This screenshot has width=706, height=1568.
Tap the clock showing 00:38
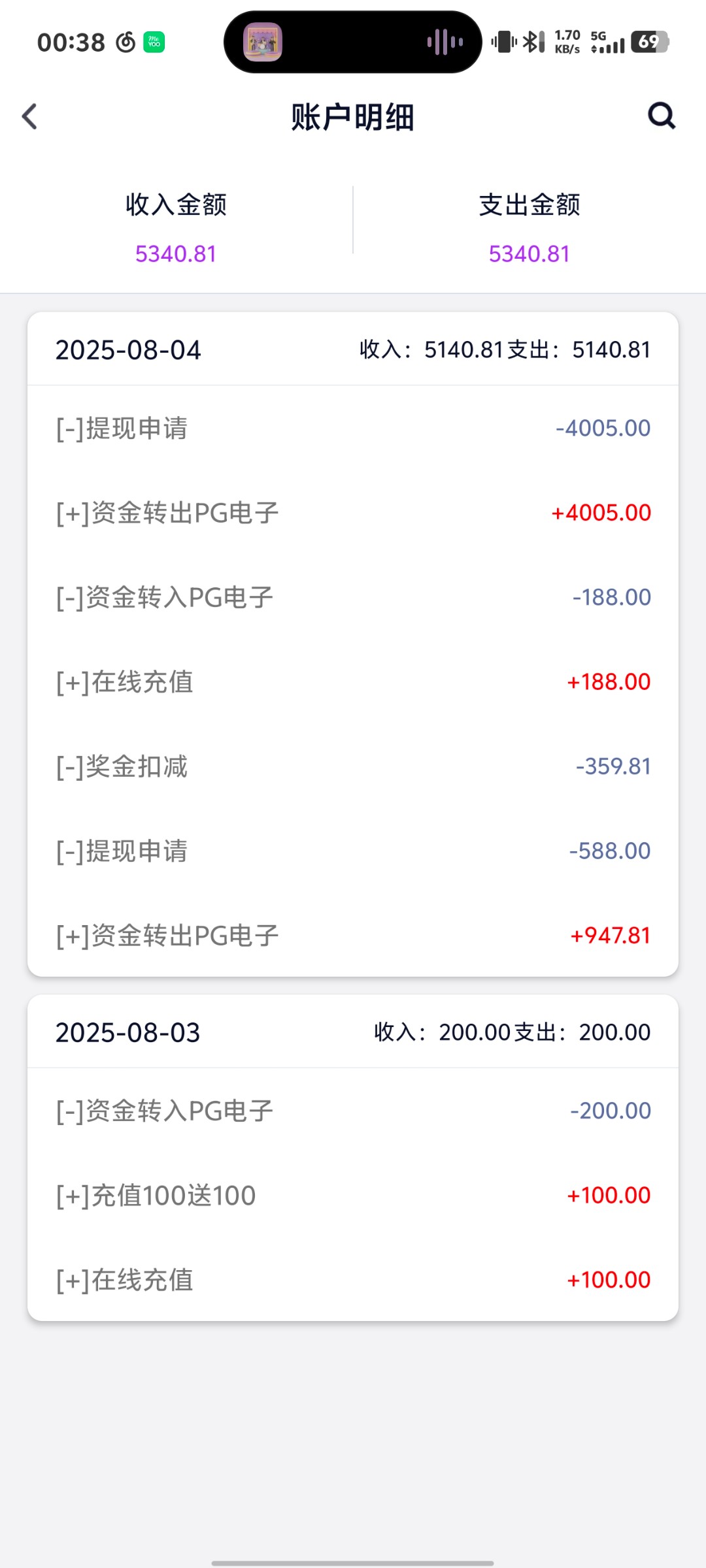coord(71,41)
